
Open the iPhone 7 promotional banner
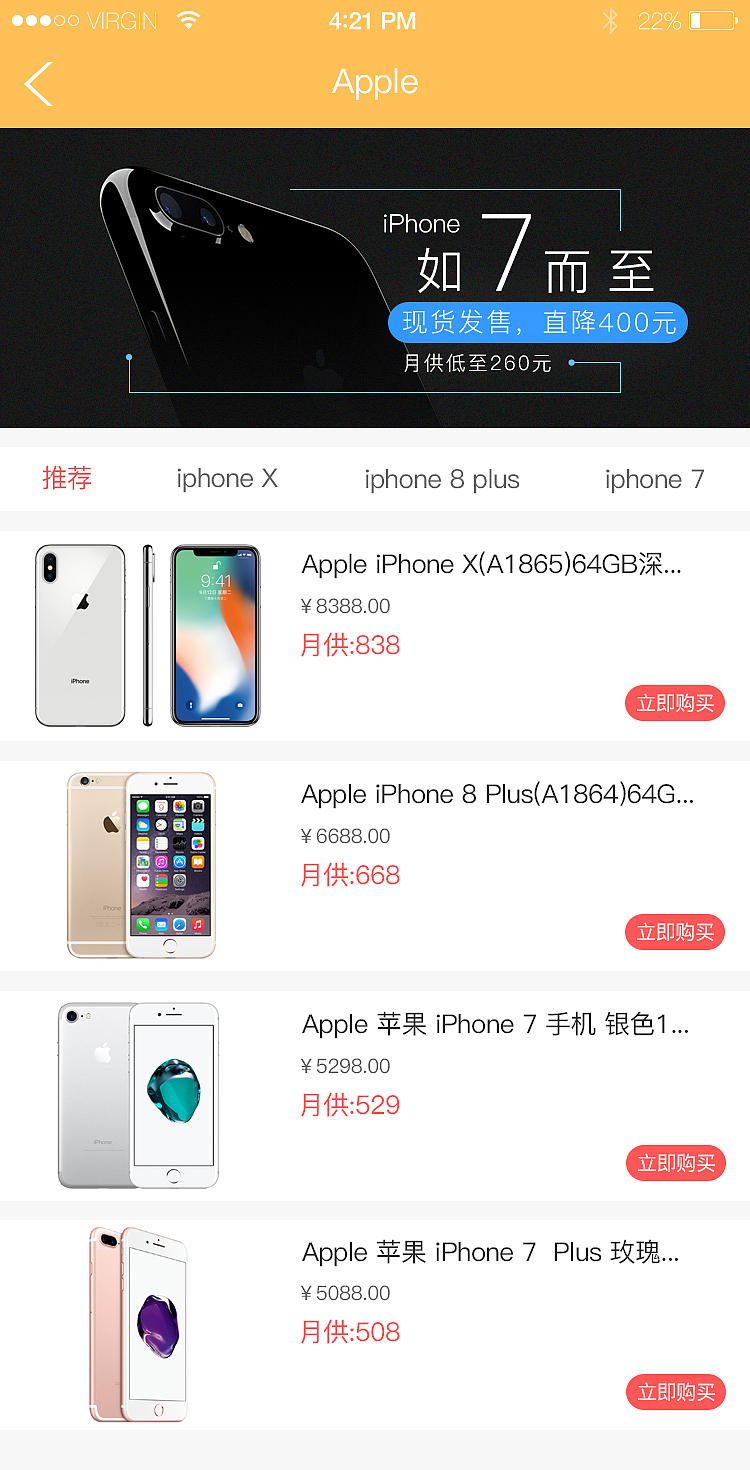point(375,278)
